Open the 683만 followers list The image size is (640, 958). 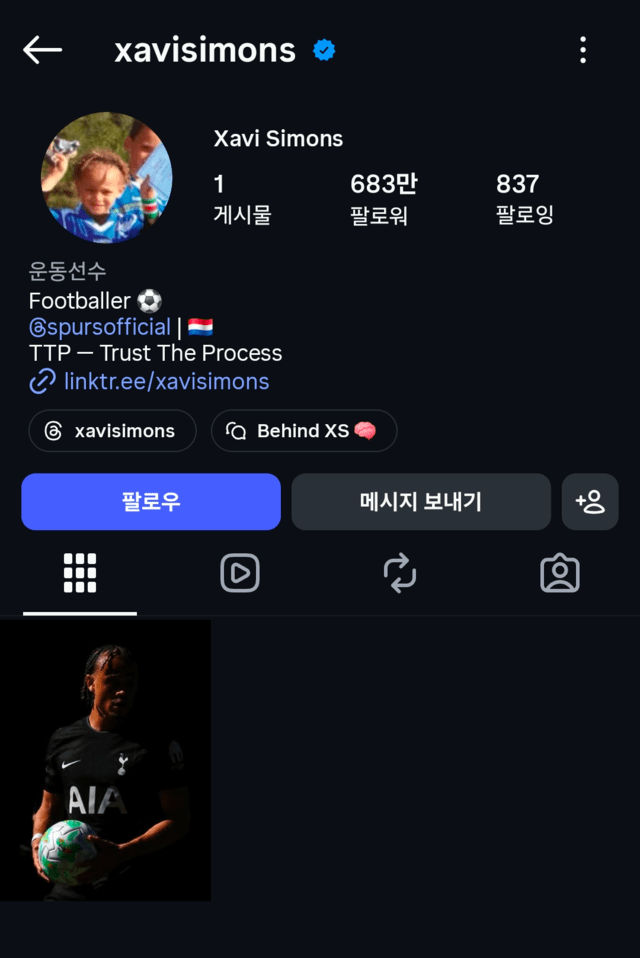point(382,198)
